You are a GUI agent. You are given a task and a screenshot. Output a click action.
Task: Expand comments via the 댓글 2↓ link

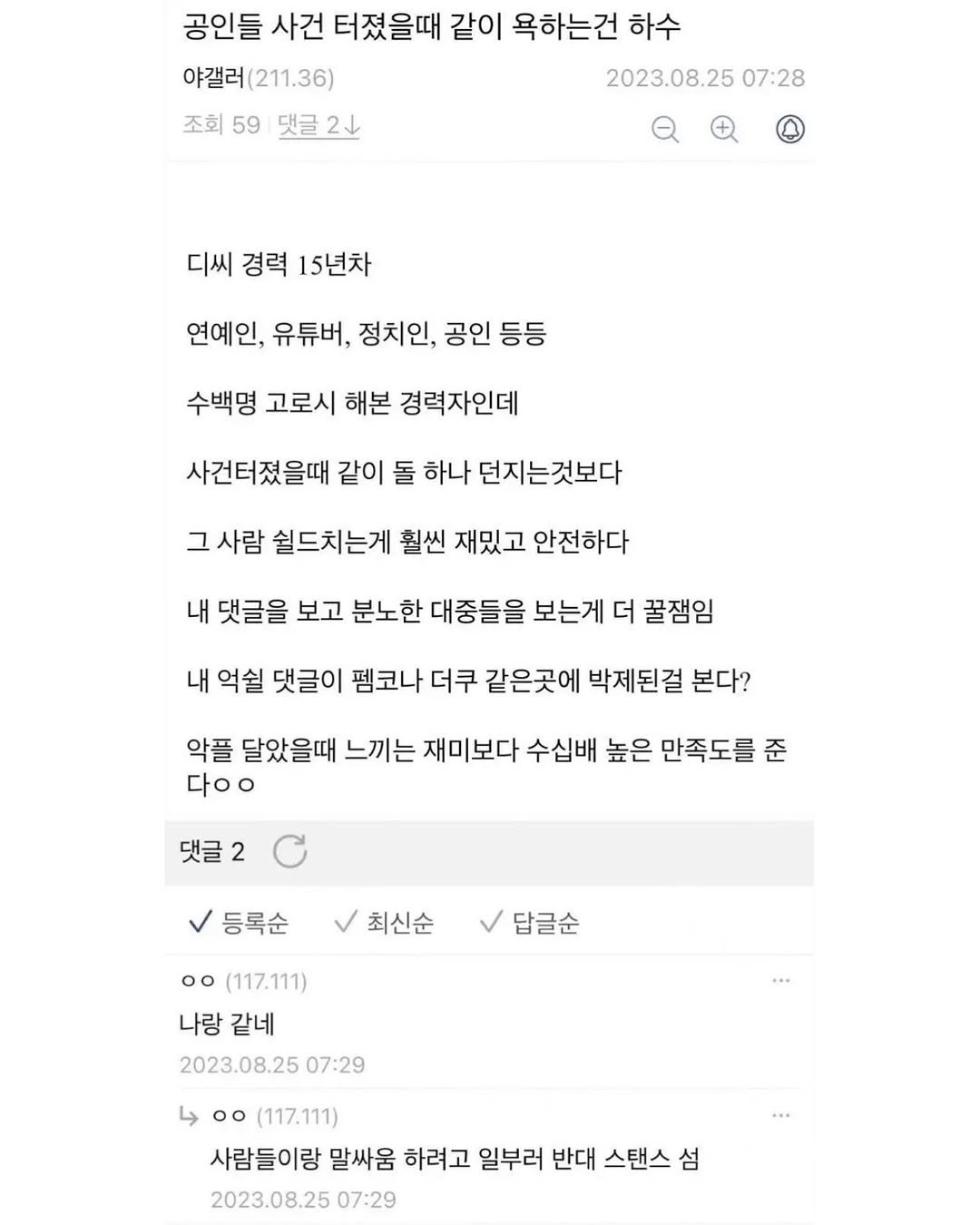[319, 128]
